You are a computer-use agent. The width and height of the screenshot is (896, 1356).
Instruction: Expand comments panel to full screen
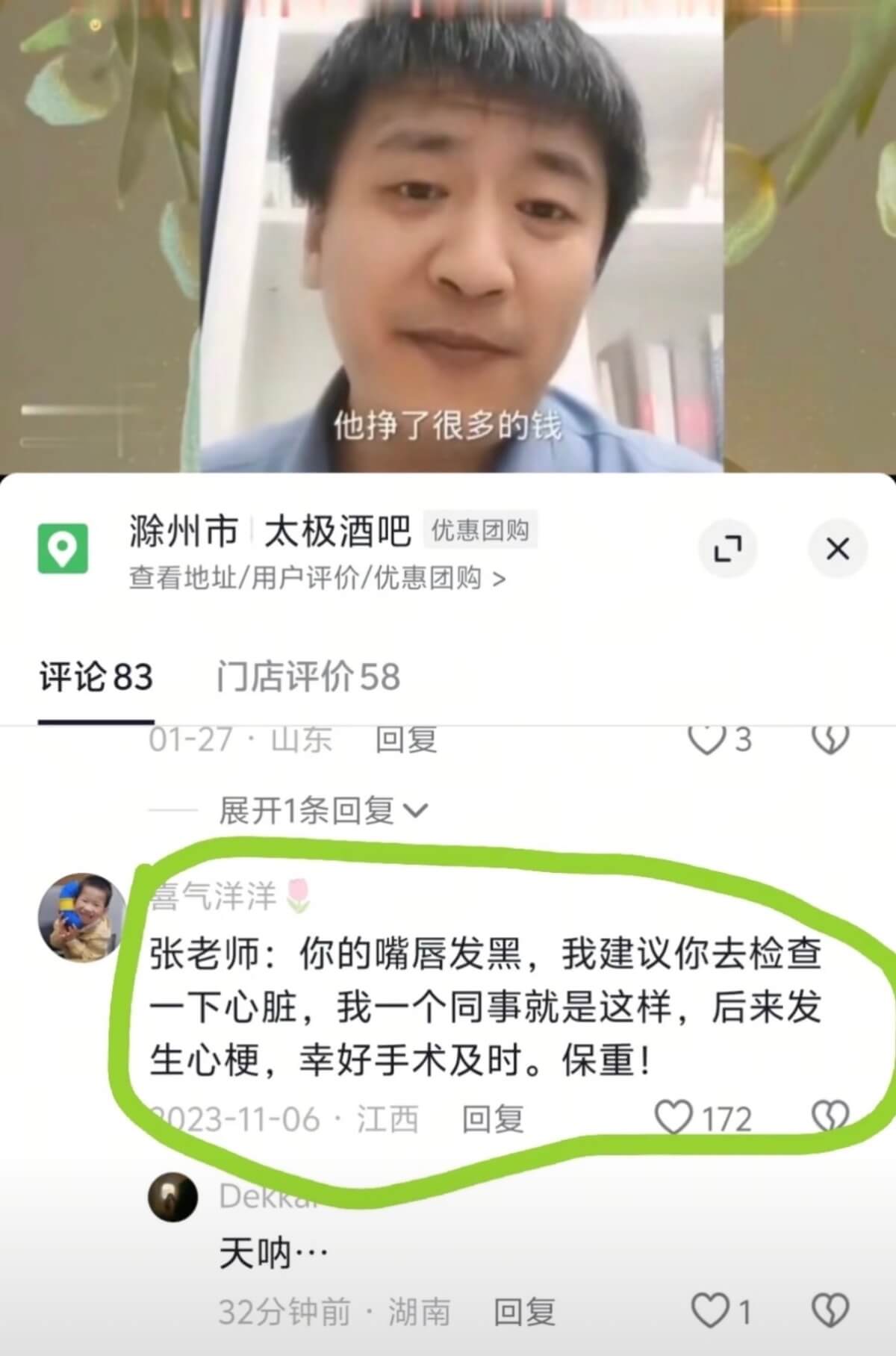coord(728,549)
